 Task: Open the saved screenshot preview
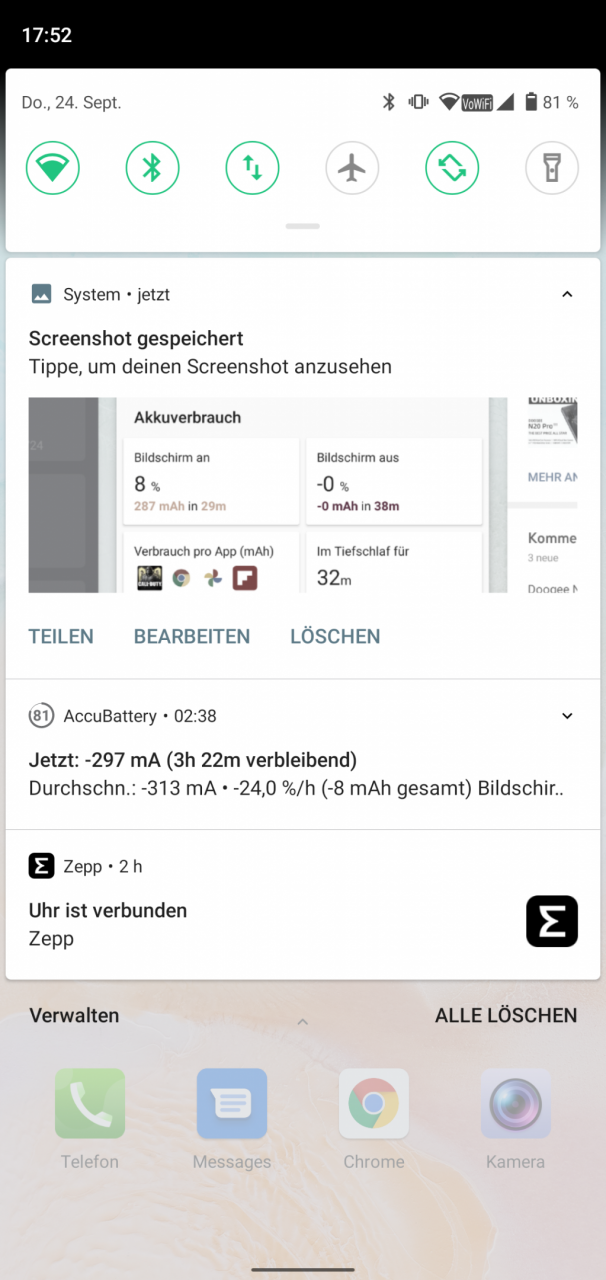click(x=303, y=495)
